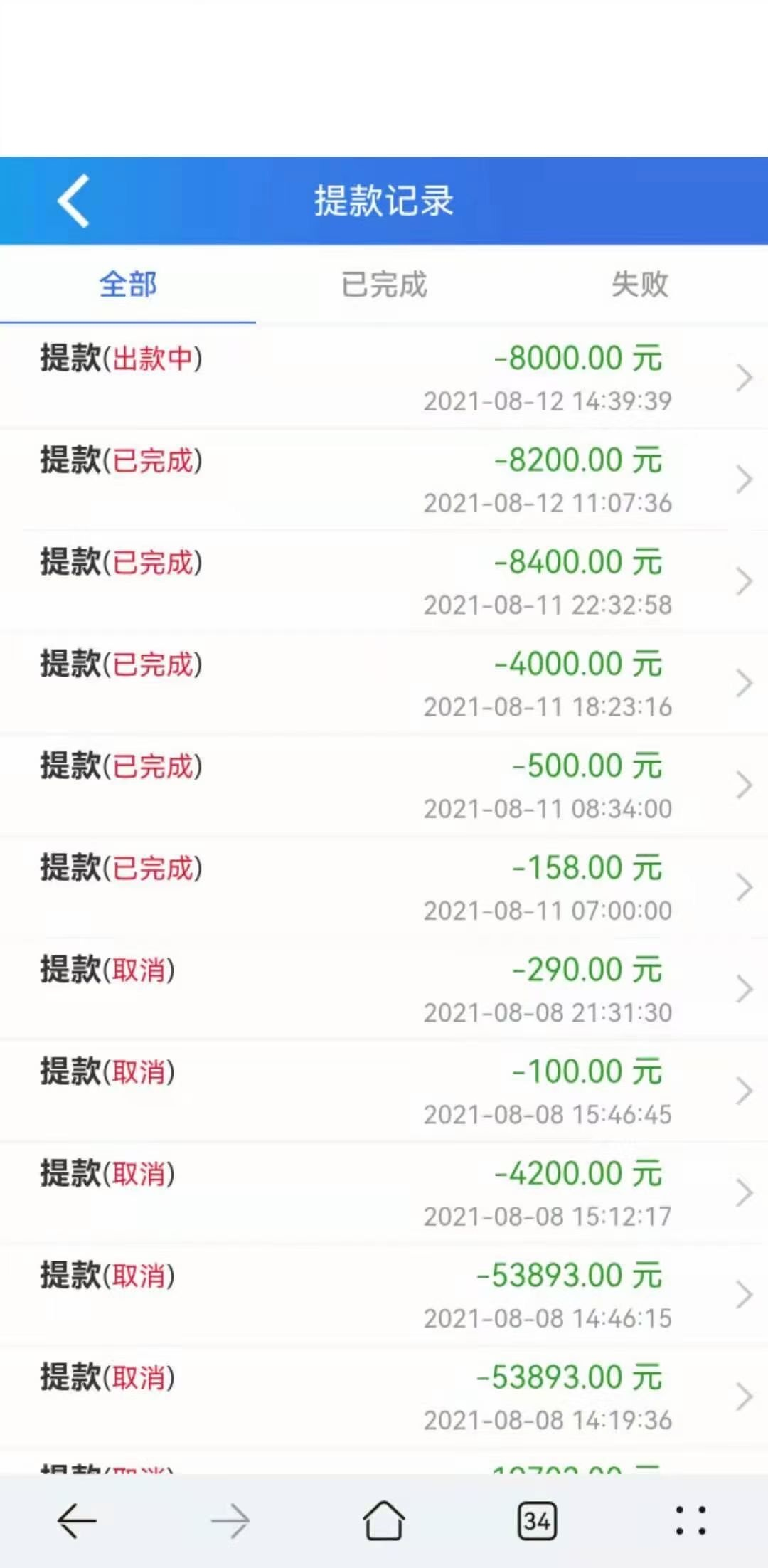Tap the back arrow in 提款记录 header

click(73, 201)
